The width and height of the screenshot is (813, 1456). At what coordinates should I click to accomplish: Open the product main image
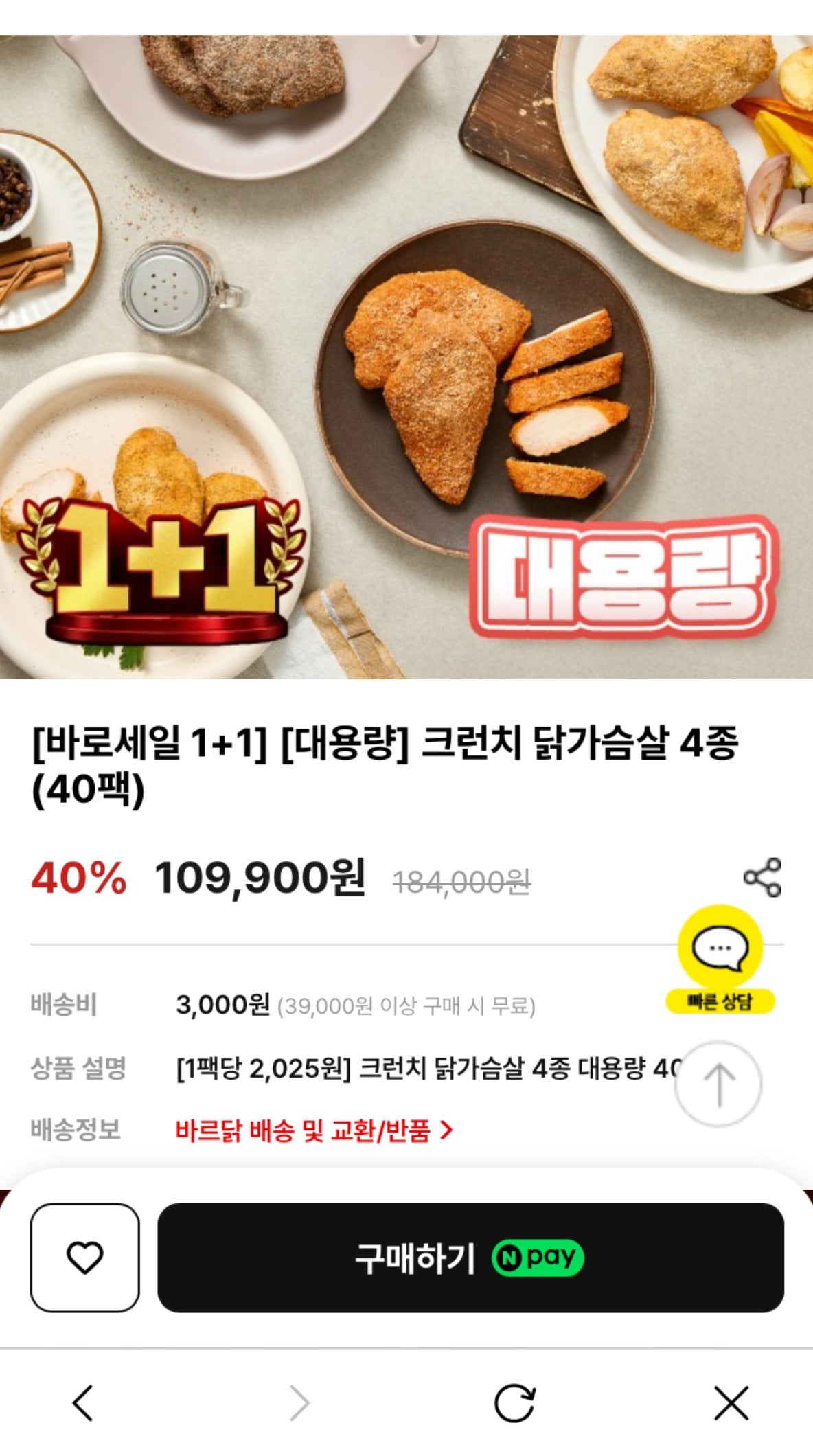[x=406, y=357]
